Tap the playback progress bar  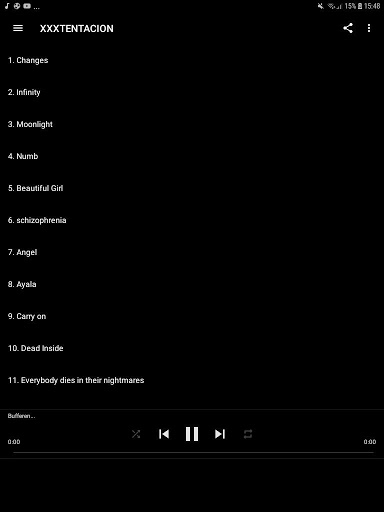[193, 452]
